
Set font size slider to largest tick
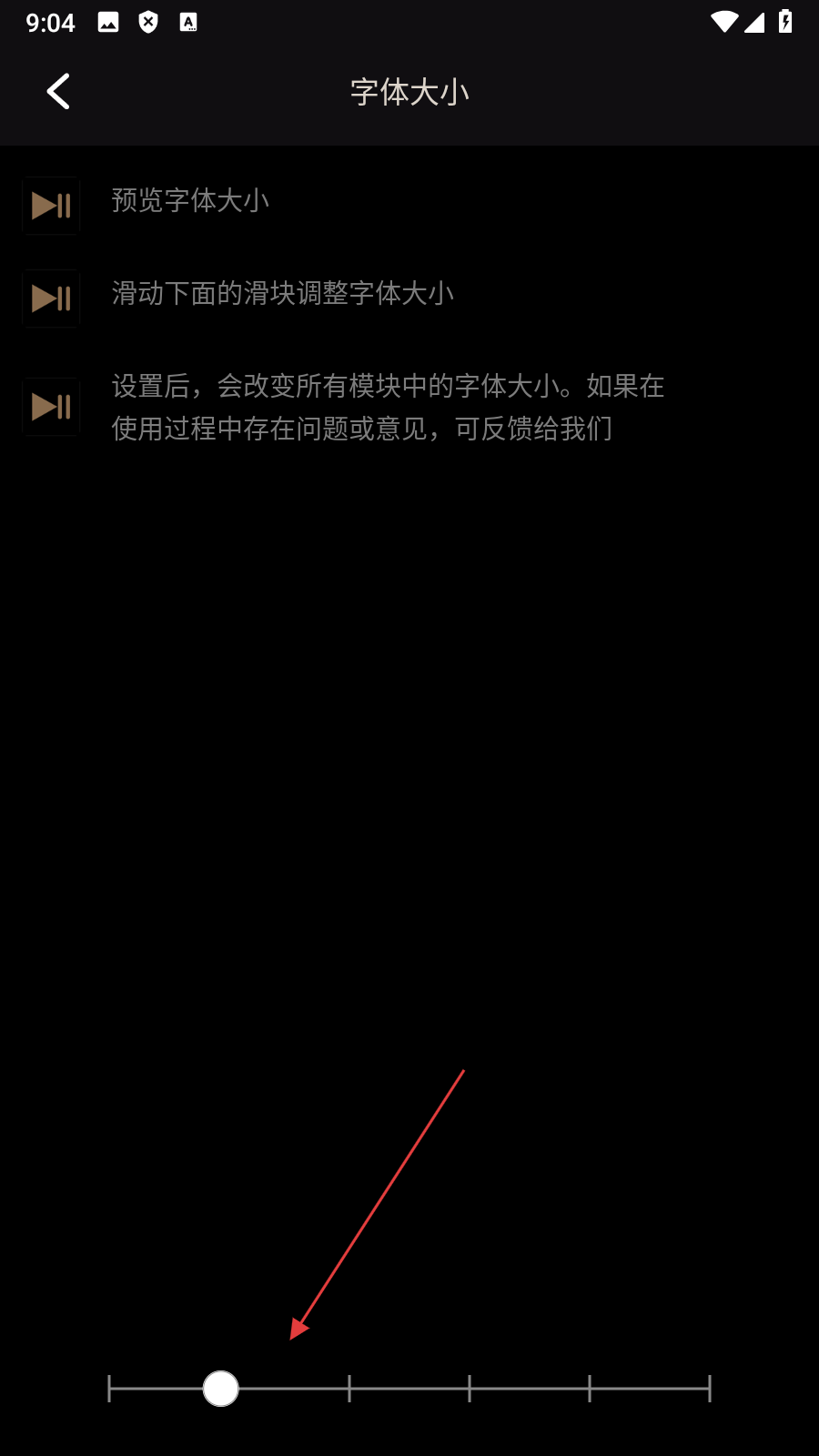710,1389
